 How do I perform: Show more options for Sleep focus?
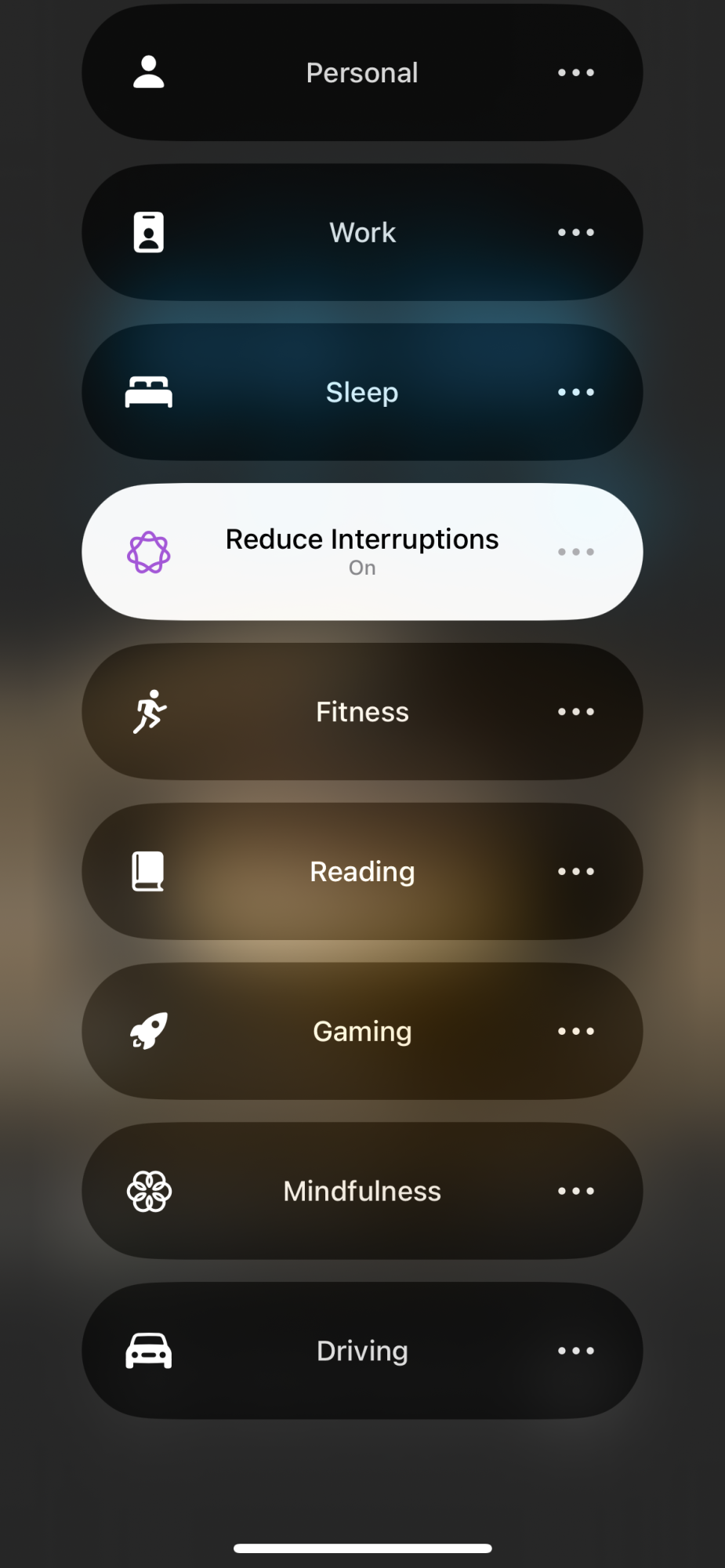pyautogui.click(x=576, y=392)
